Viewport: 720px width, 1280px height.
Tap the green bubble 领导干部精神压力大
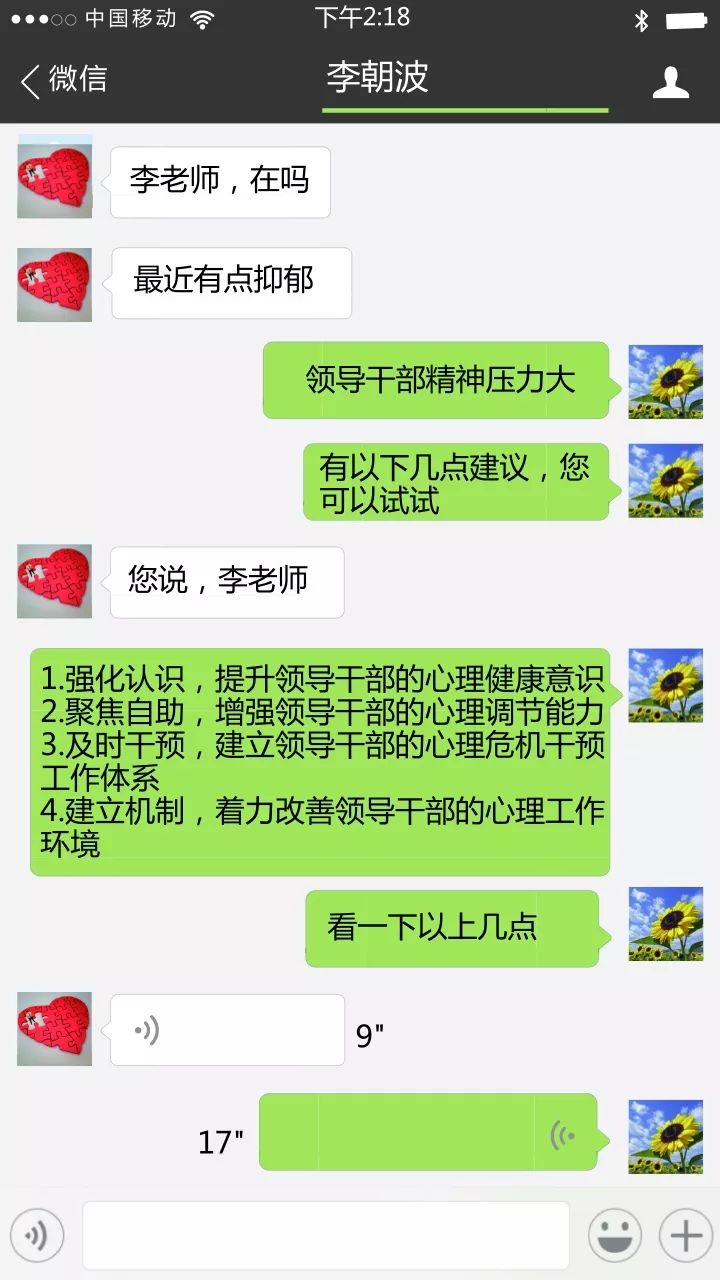pos(437,381)
